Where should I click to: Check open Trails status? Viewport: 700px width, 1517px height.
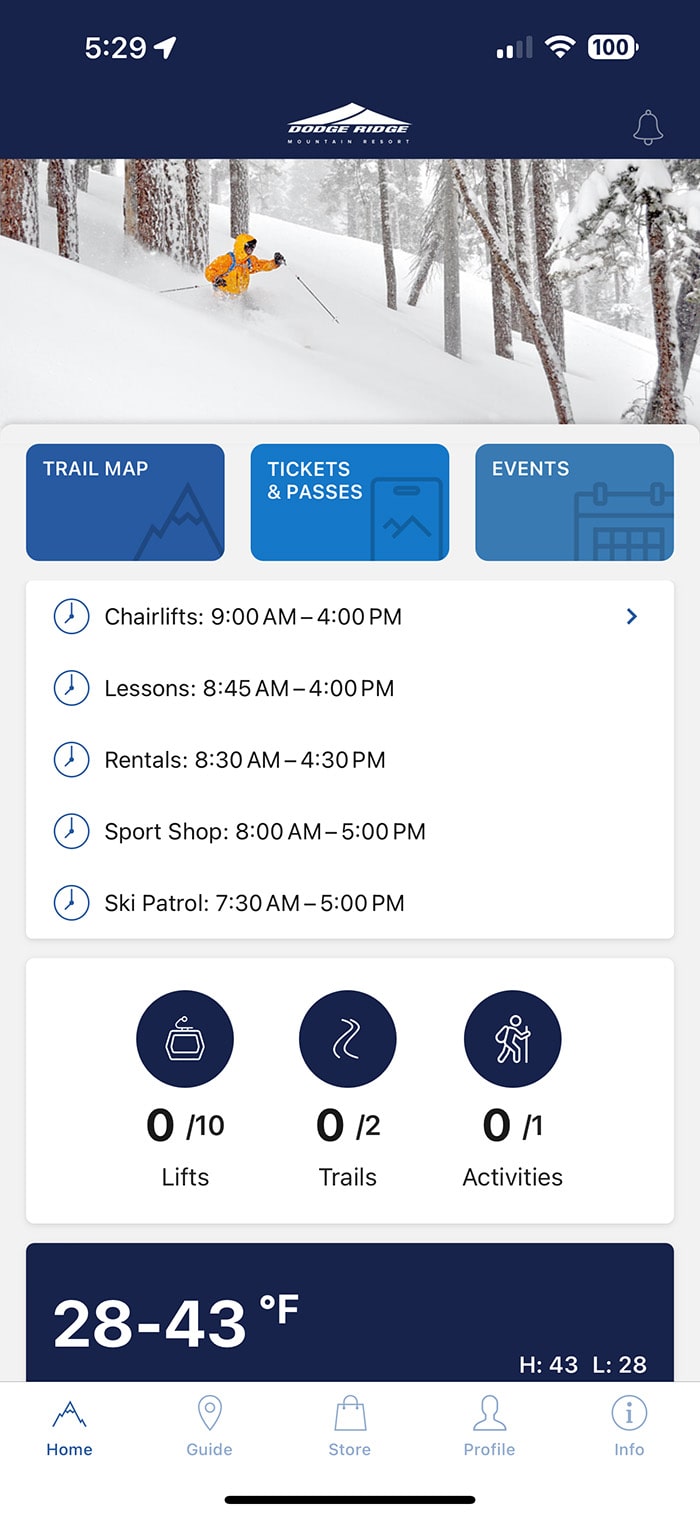pos(348,1090)
